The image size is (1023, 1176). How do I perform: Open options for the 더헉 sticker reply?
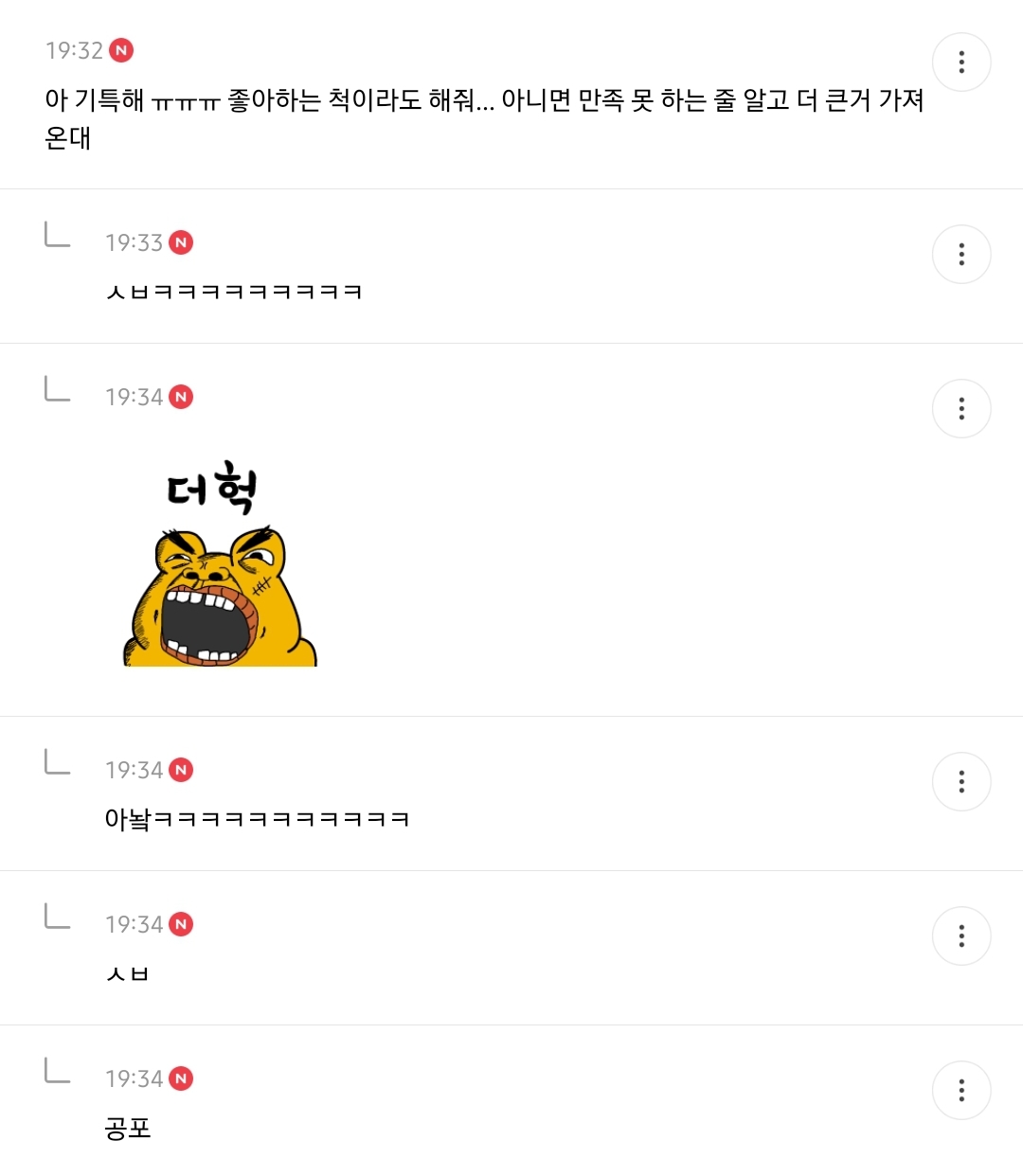[x=961, y=409]
